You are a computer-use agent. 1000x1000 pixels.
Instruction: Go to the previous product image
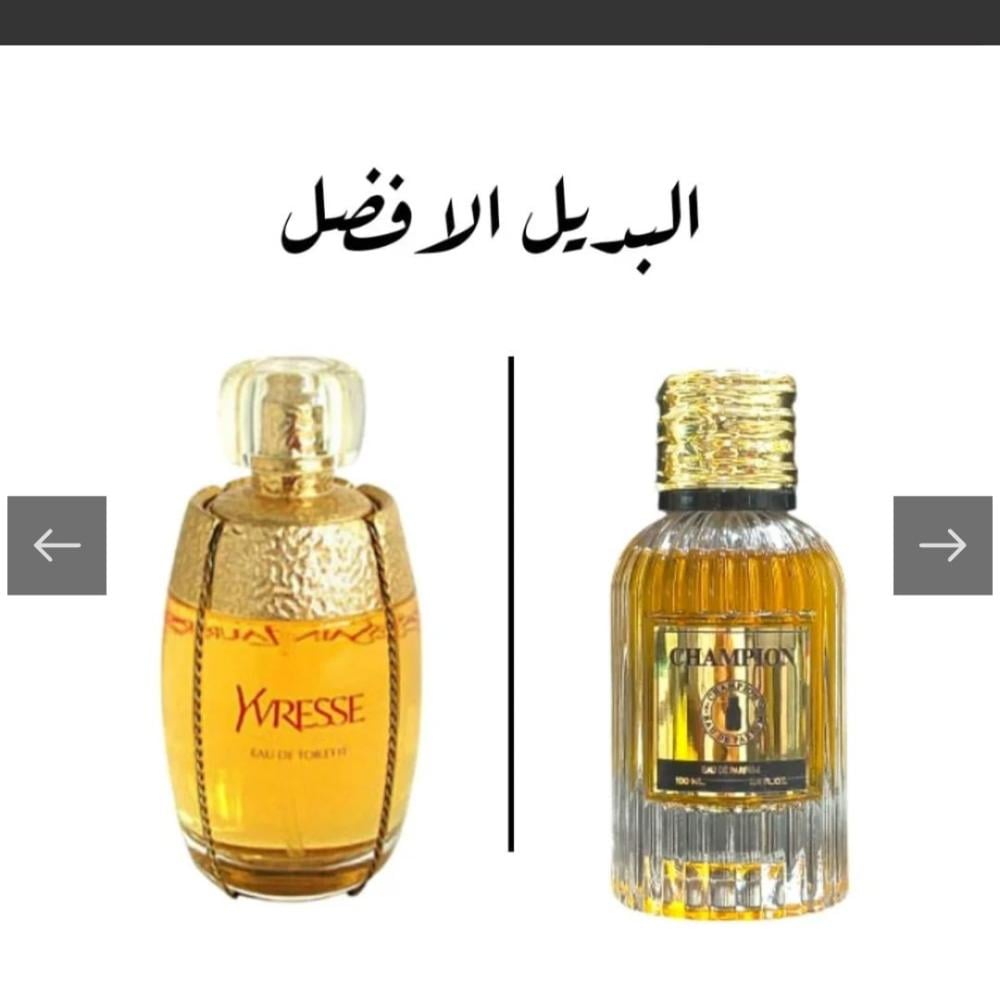57,545
